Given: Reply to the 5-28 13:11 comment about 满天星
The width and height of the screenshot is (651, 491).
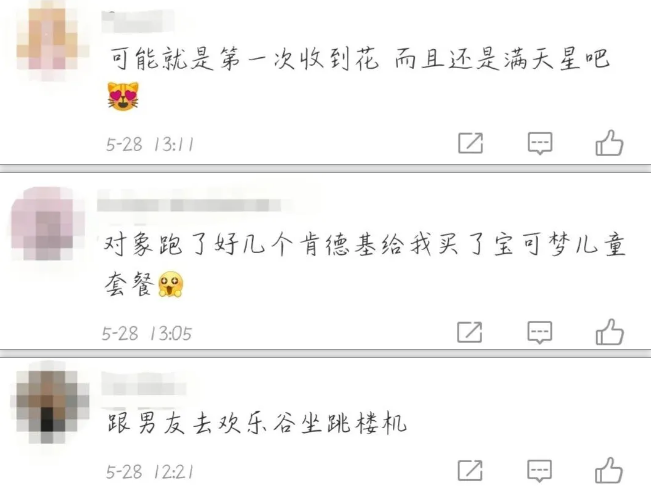Looking at the screenshot, I should point(540,143).
